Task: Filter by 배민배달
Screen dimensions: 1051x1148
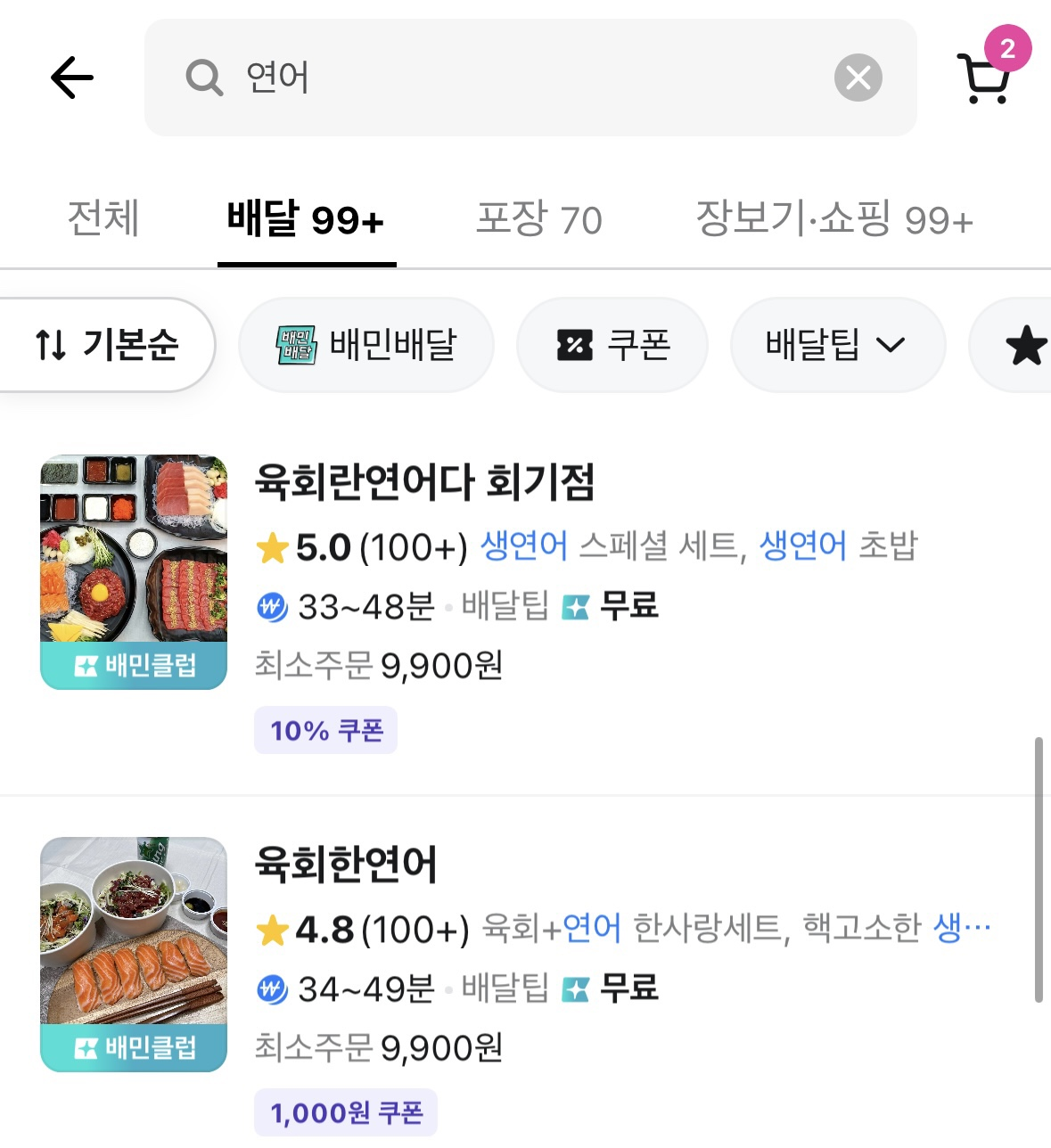Action: coord(366,345)
